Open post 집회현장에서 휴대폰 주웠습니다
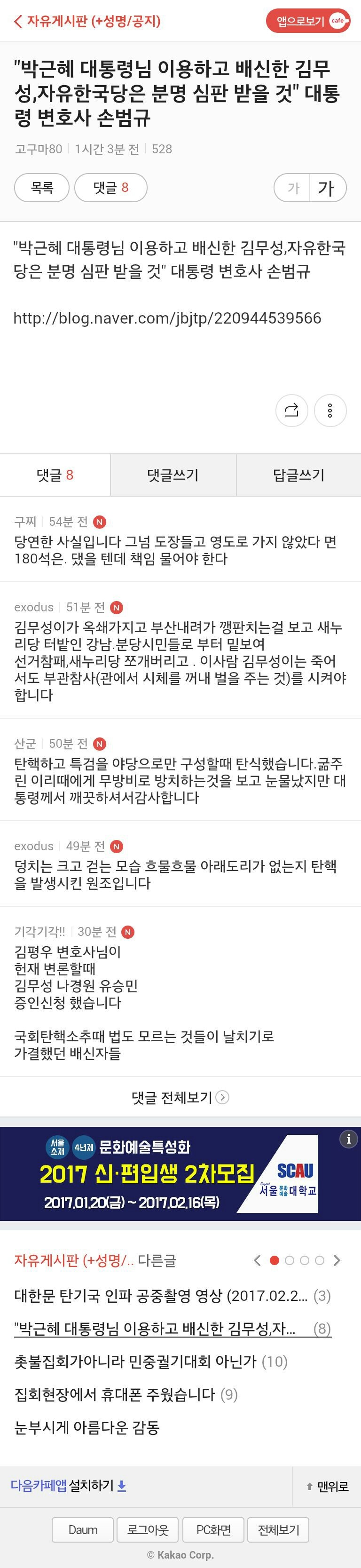361x1568 pixels. click(x=114, y=1394)
